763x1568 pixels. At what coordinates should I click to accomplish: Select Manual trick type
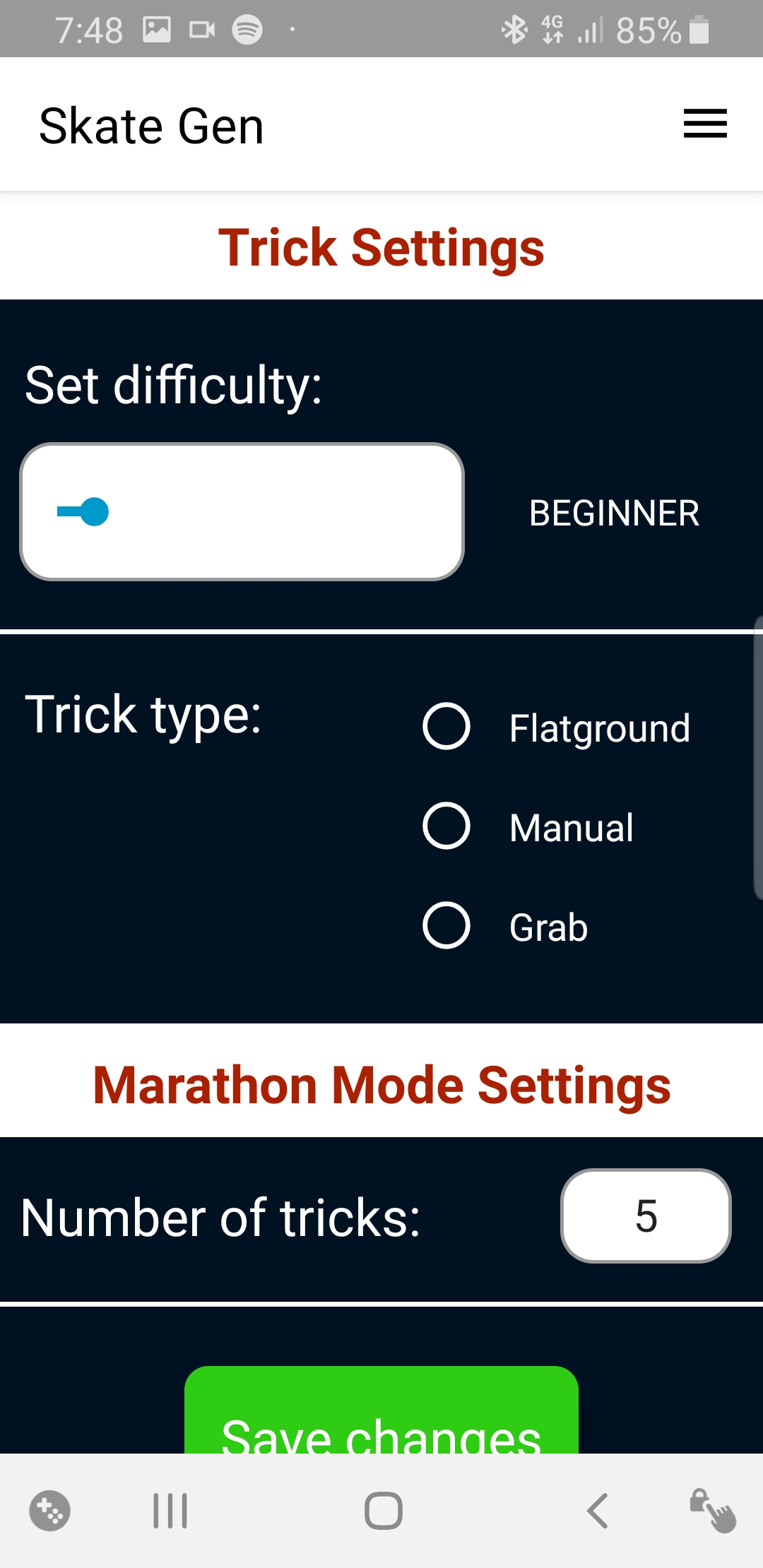446,826
